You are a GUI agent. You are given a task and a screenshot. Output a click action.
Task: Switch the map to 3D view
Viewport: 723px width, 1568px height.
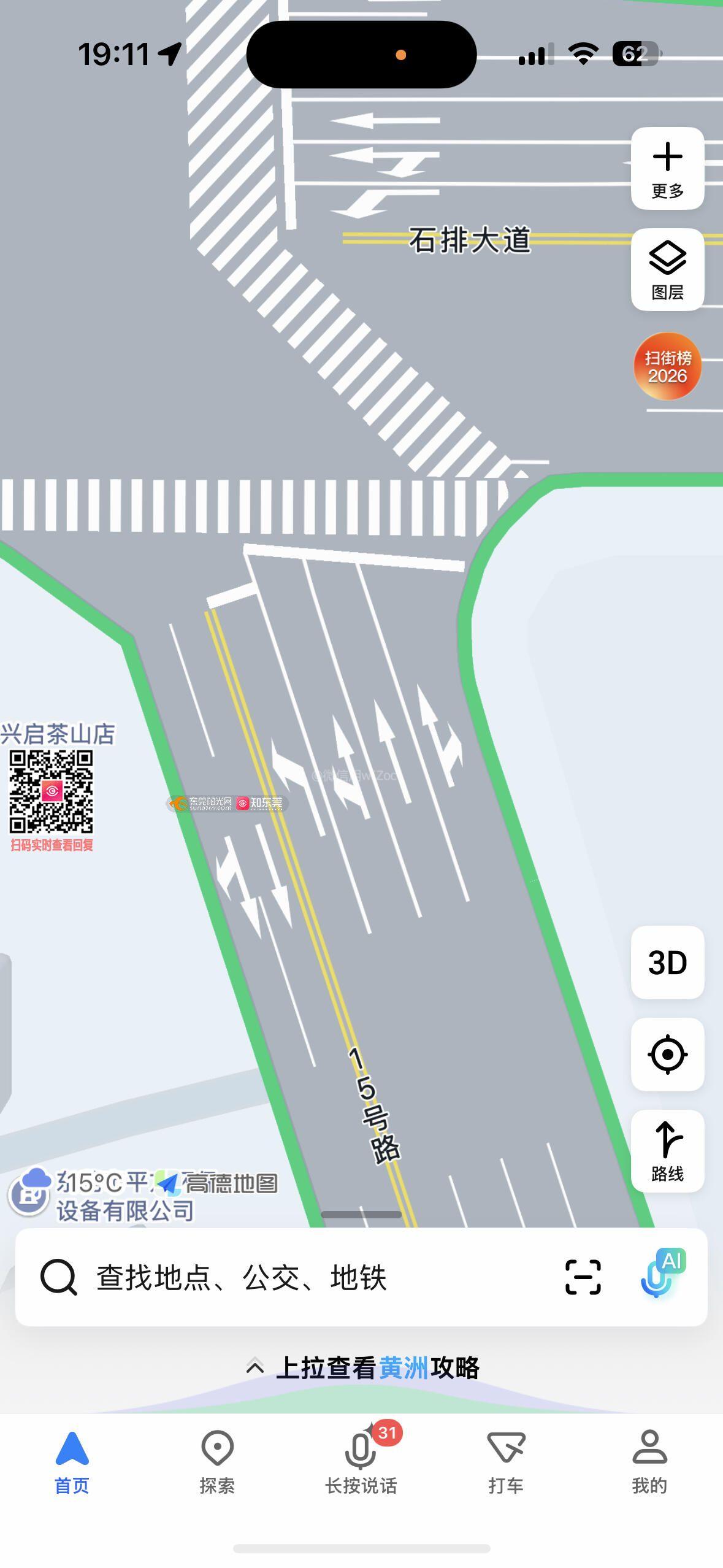667,963
